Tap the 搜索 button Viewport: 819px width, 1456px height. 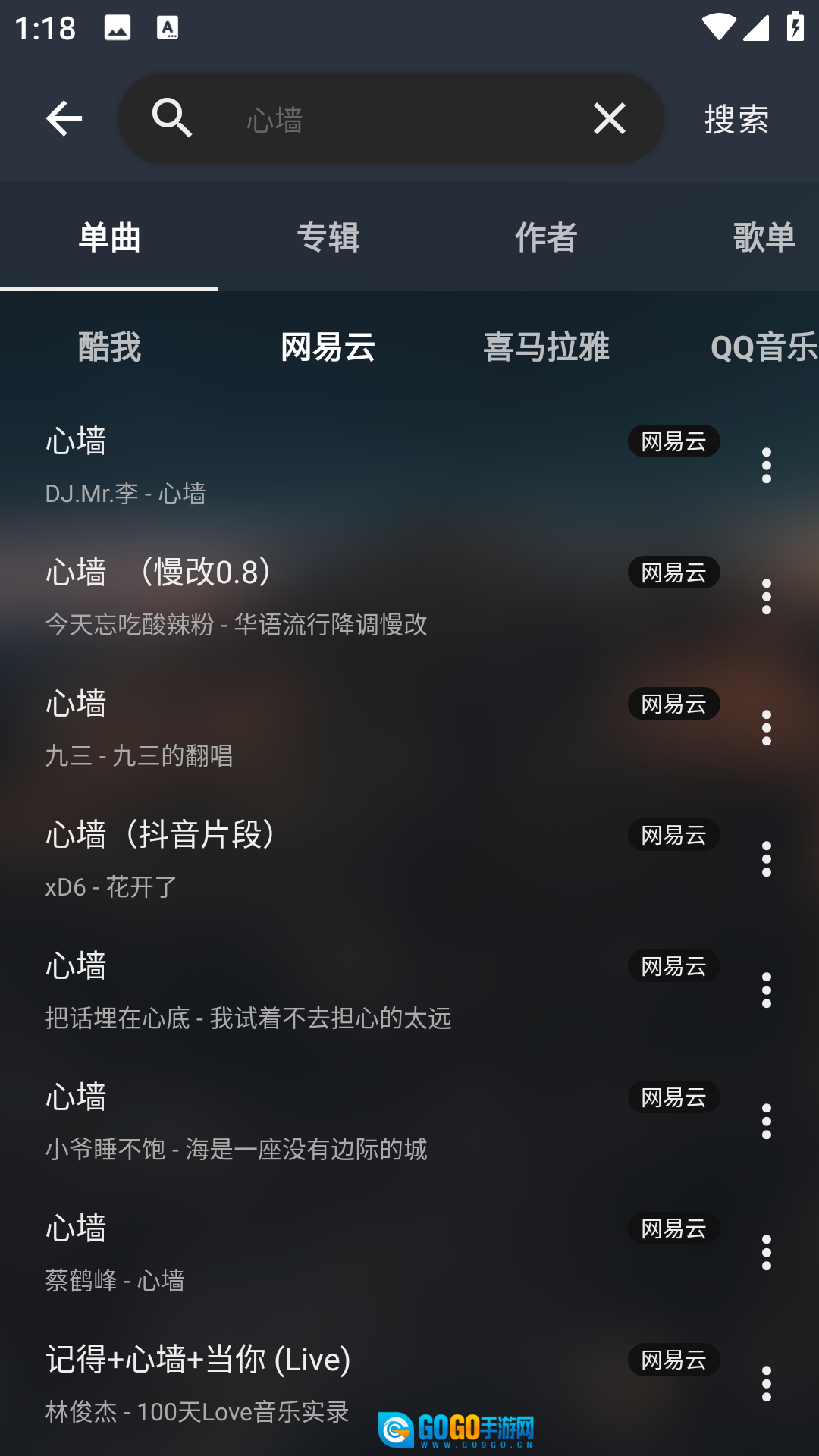[x=736, y=119]
